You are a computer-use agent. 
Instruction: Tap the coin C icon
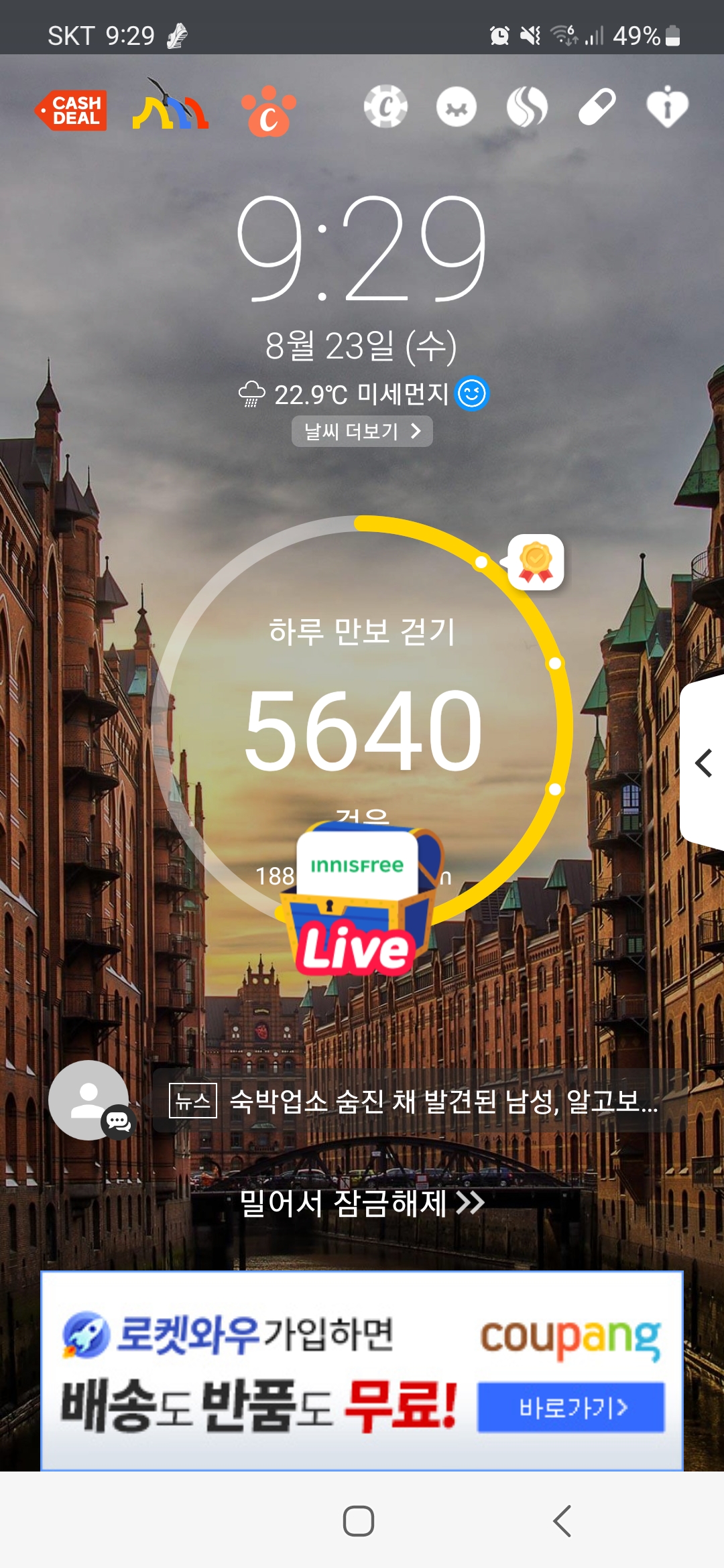click(x=385, y=107)
